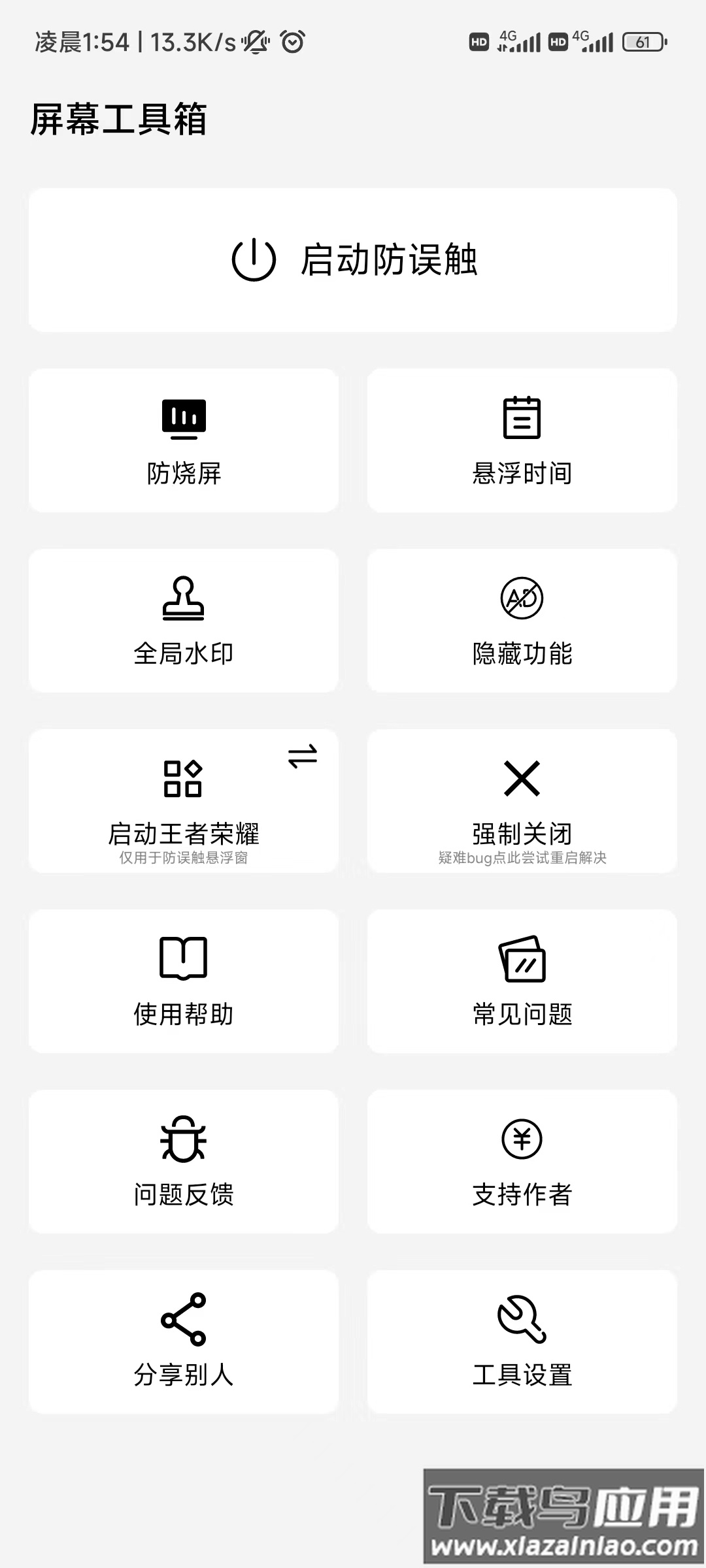Tap the alarm clock status bar icon
The image size is (706, 1568).
(x=292, y=41)
